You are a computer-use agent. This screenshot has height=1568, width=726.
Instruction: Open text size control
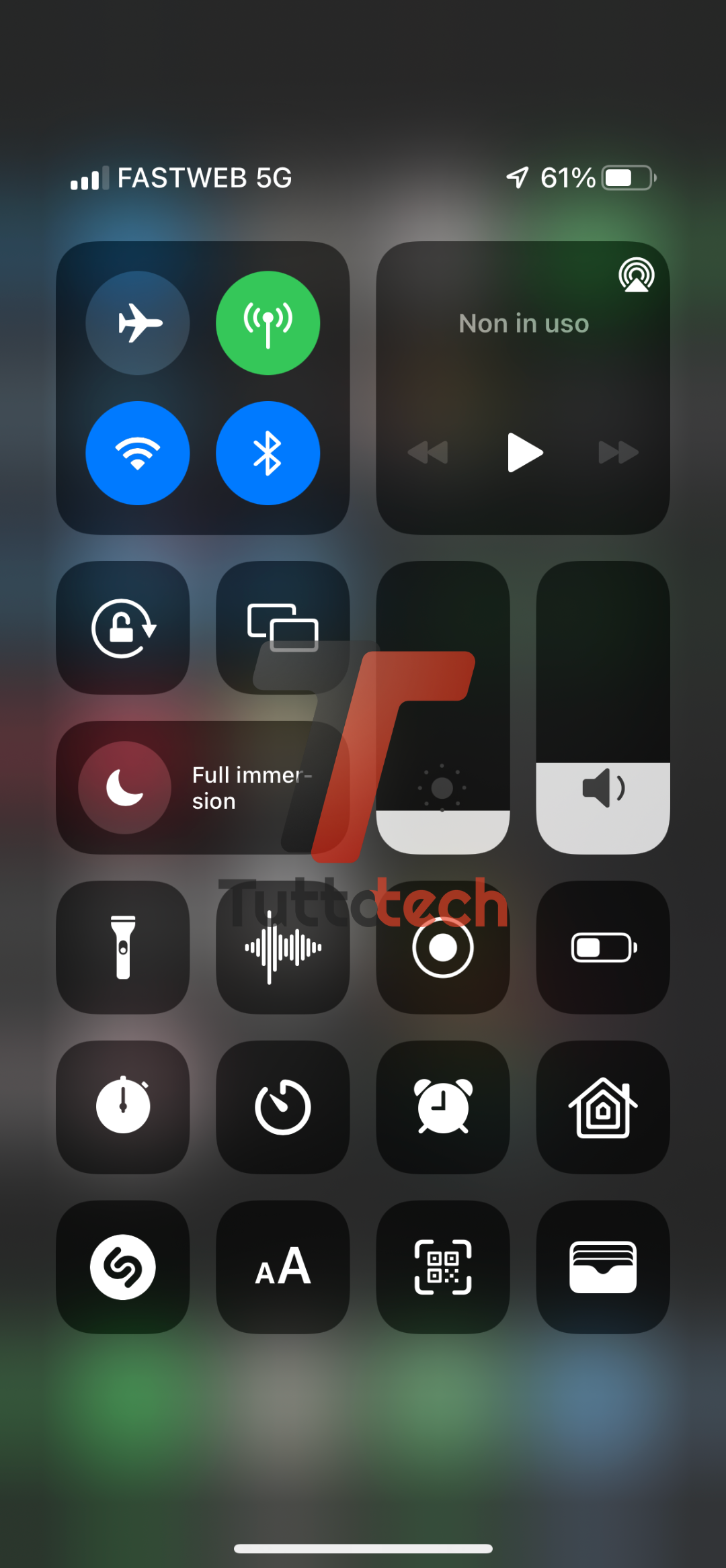[282, 1267]
